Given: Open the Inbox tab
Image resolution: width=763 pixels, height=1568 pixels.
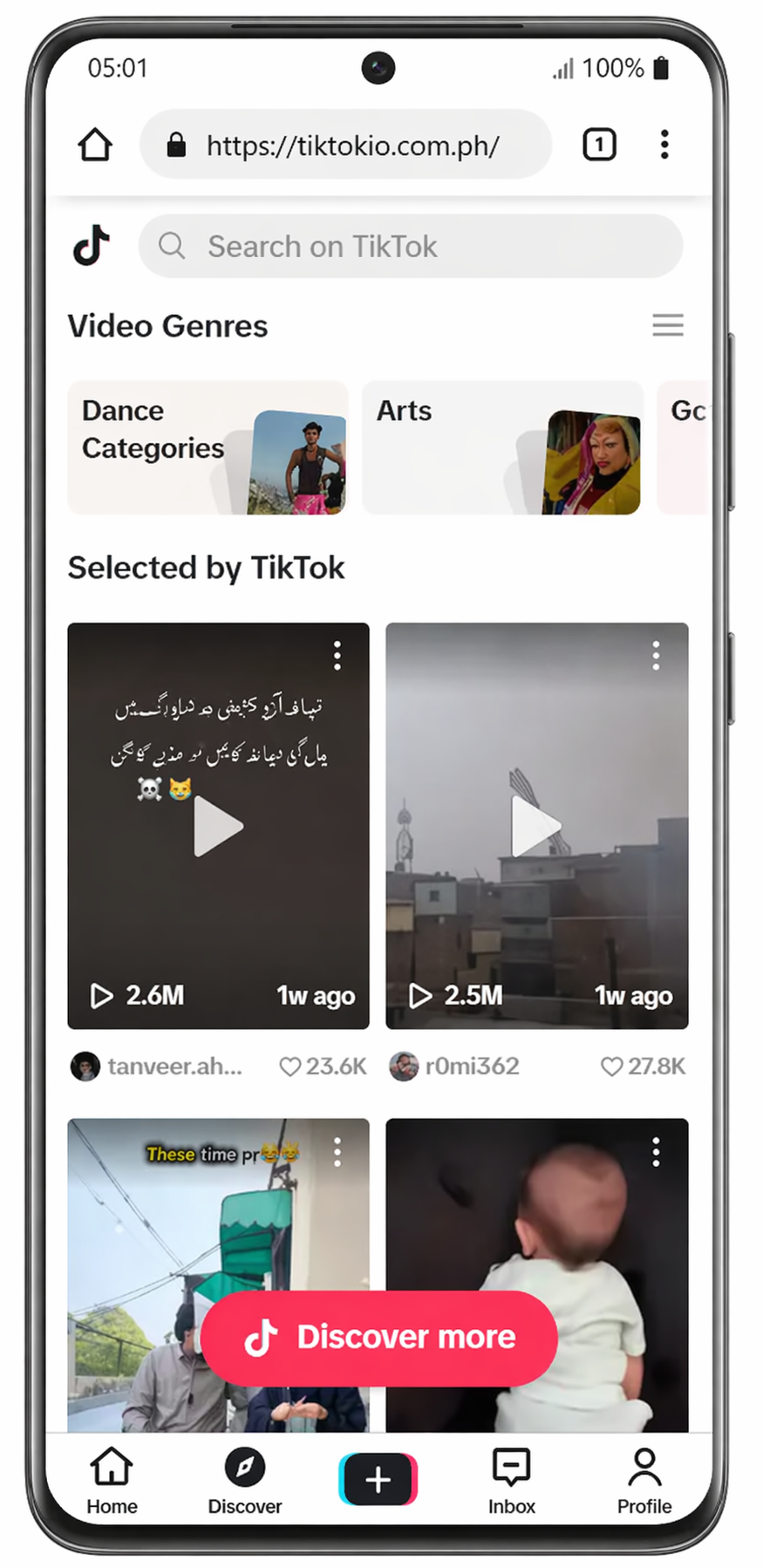Looking at the screenshot, I should (x=511, y=1480).
